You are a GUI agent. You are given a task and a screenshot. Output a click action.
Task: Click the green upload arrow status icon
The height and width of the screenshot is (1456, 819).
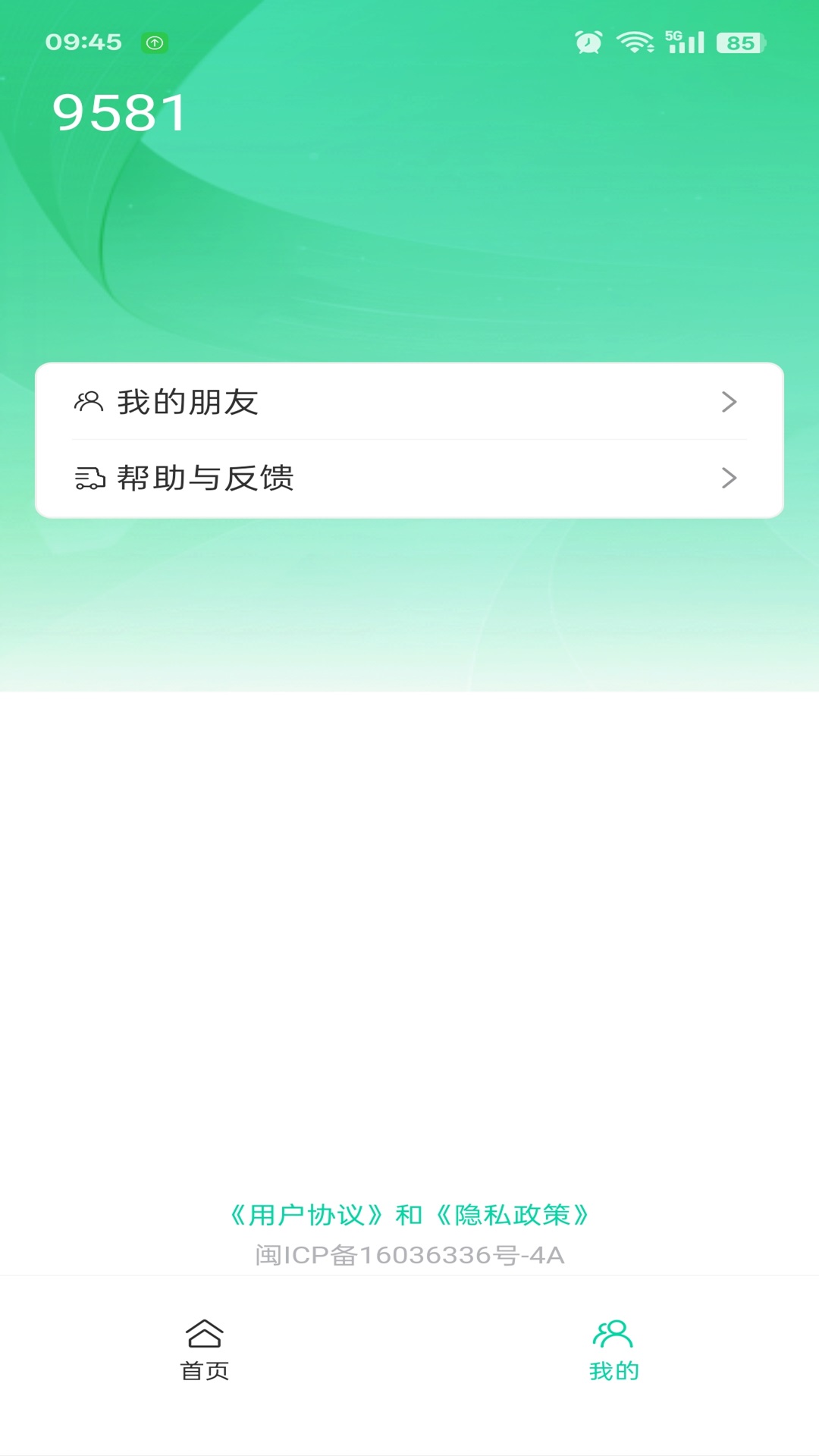(x=154, y=43)
